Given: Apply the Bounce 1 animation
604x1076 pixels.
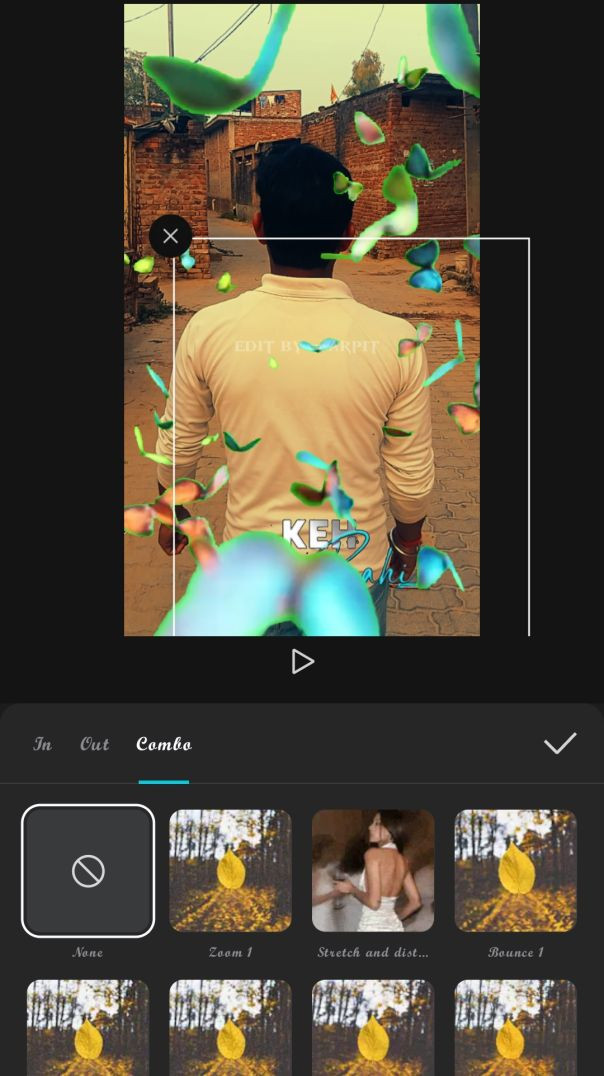Looking at the screenshot, I should pyautogui.click(x=516, y=870).
